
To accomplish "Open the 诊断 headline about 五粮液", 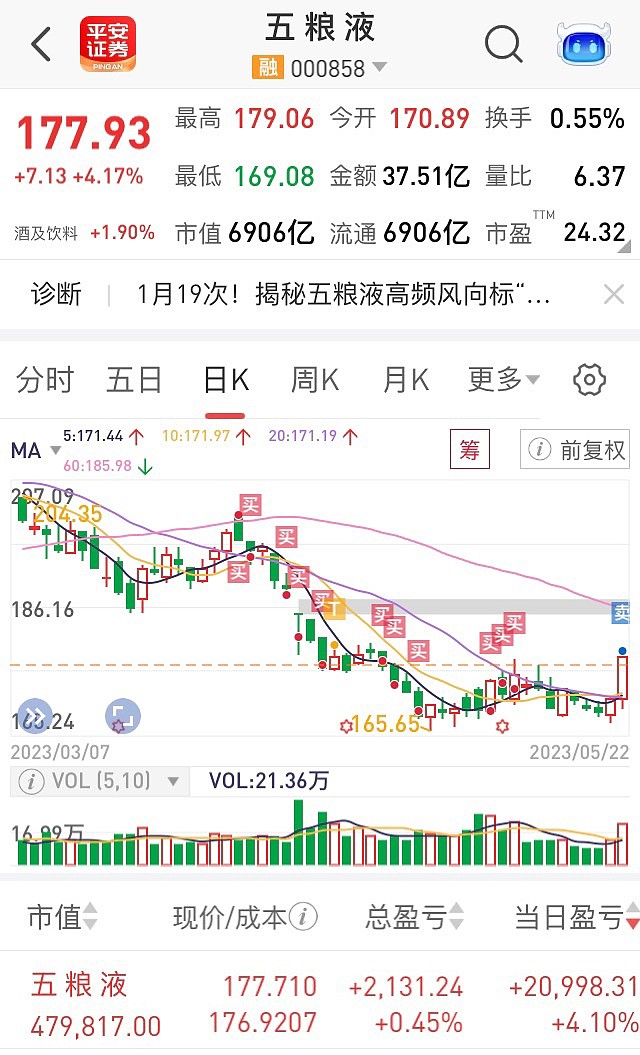I will pos(343,294).
